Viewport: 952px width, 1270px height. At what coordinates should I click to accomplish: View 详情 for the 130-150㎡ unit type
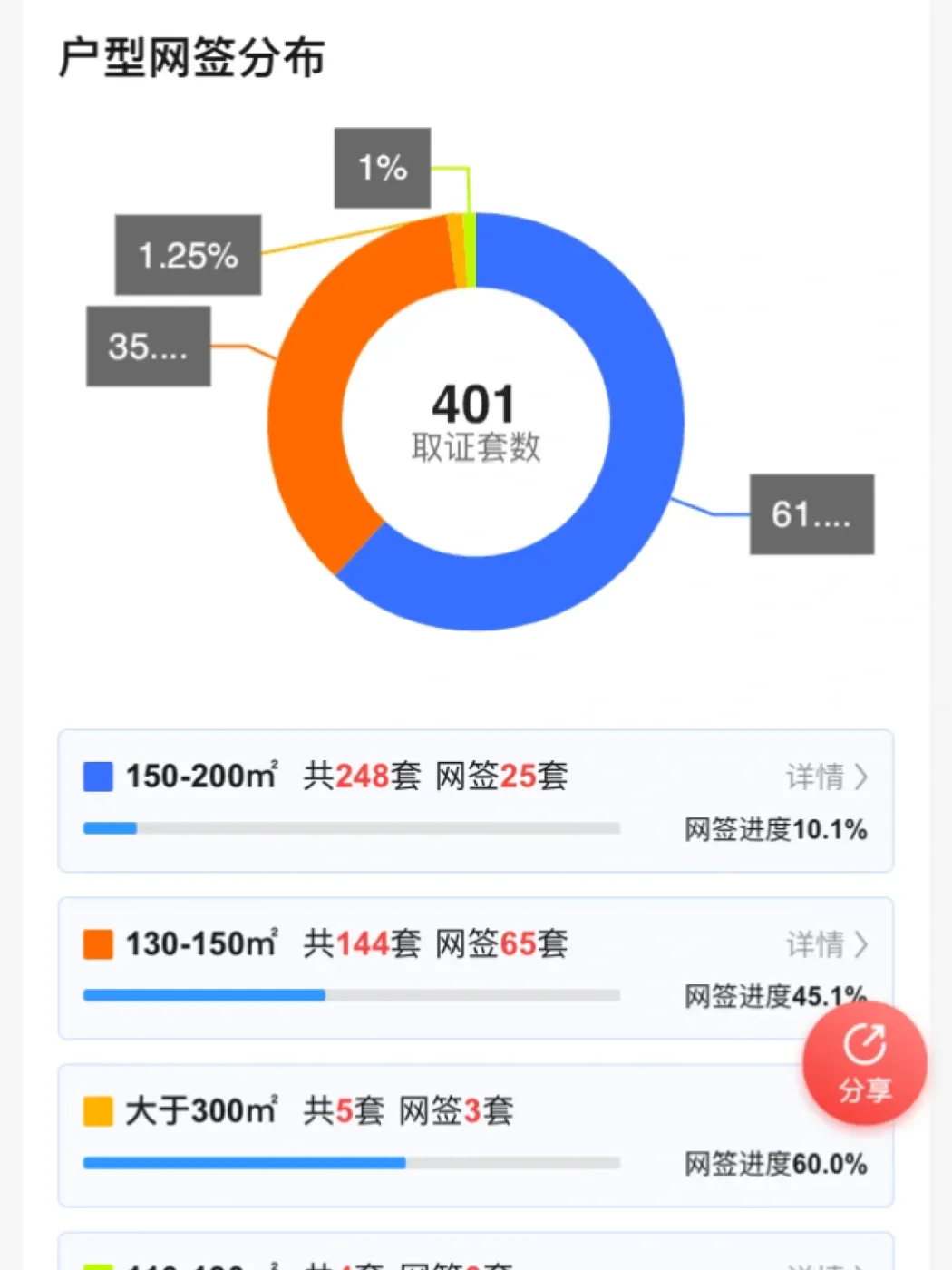(x=826, y=944)
